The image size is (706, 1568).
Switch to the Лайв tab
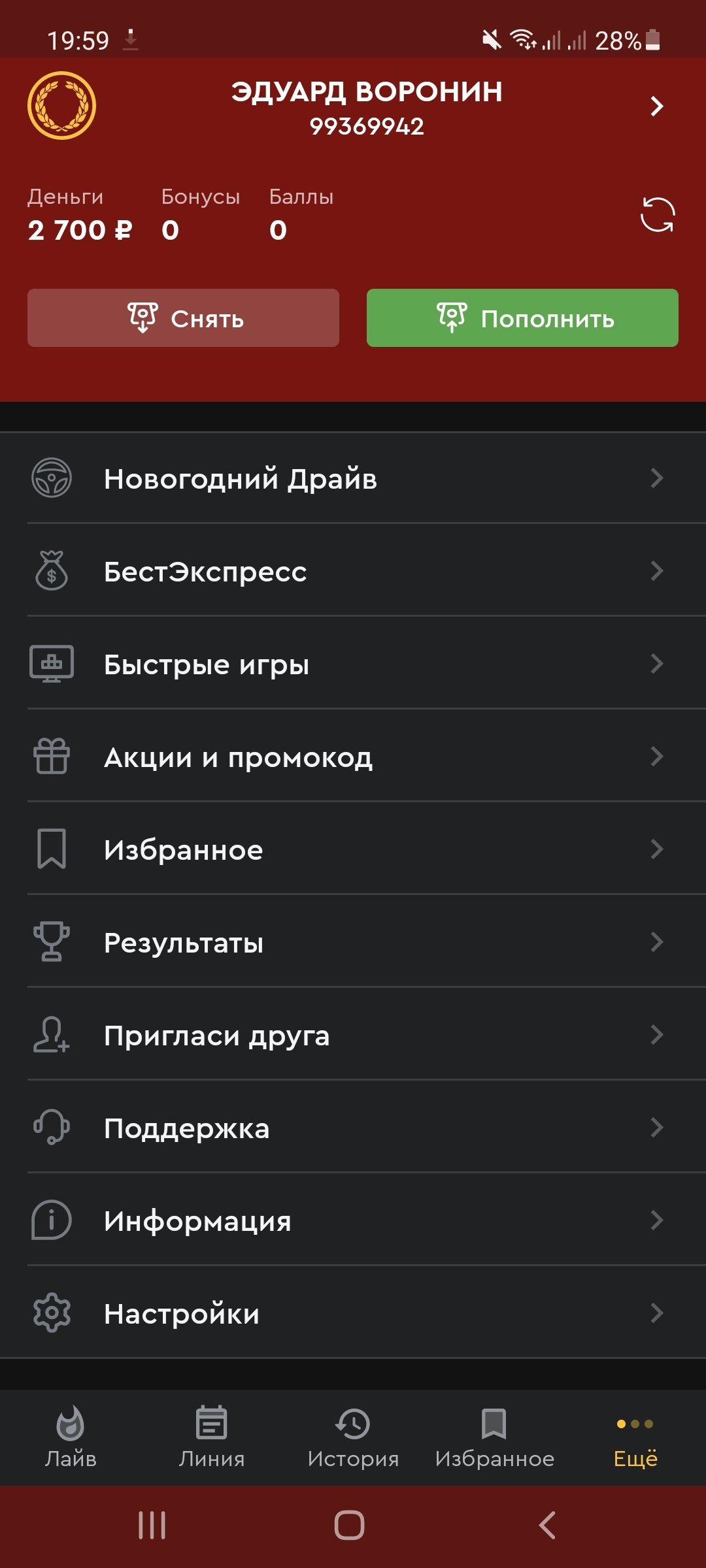click(x=71, y=1437)
